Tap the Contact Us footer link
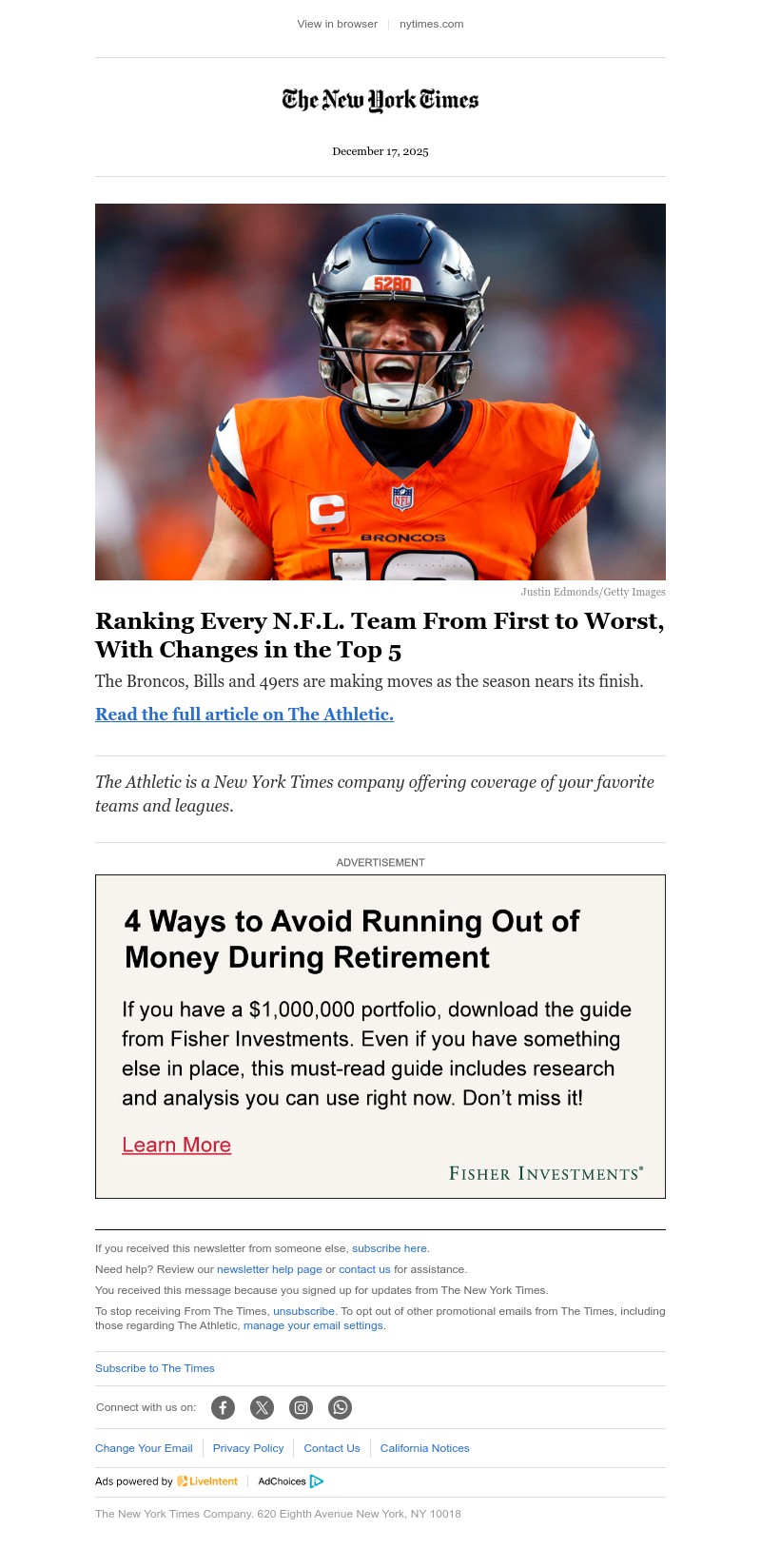 pyautogui.click(x=332, y=1448)
